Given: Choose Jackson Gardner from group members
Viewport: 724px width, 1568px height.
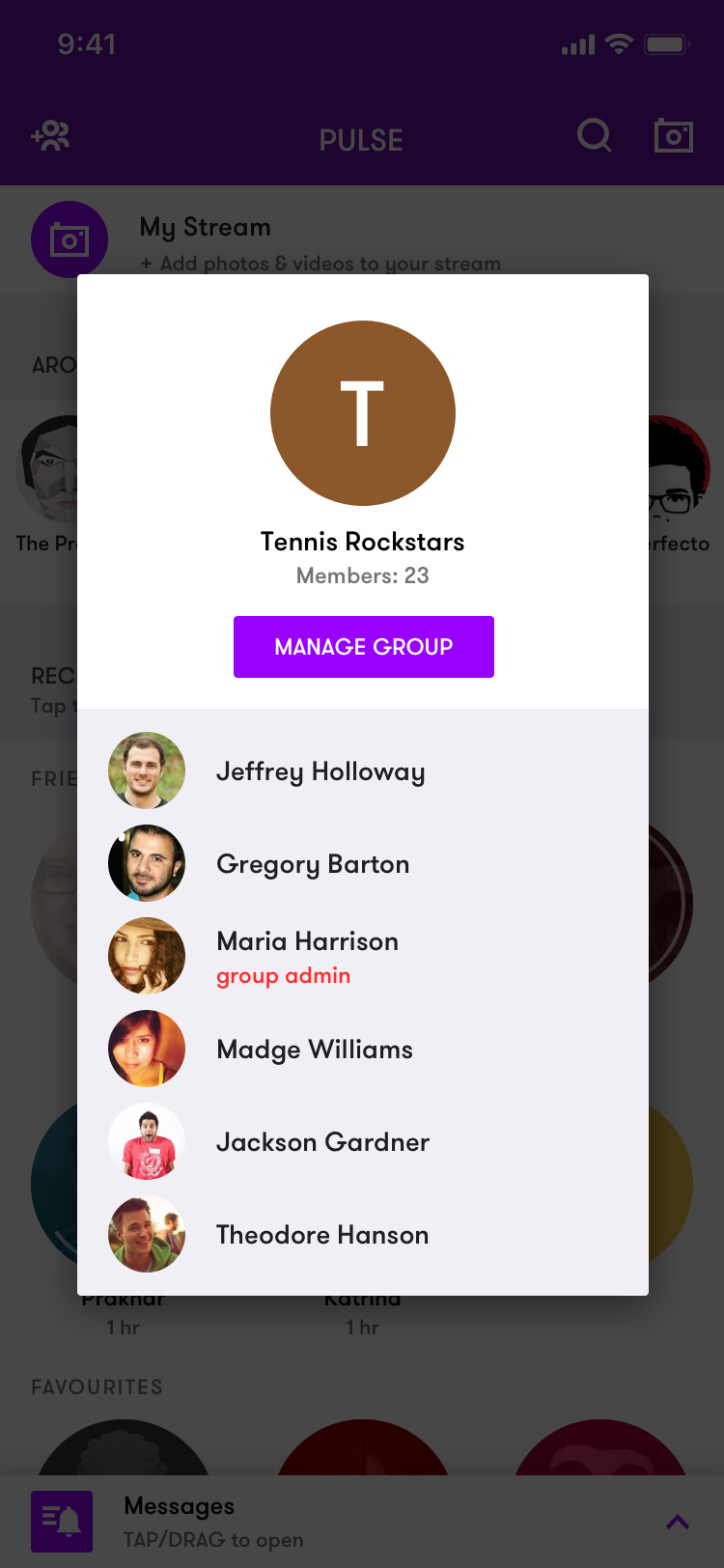Looking at the screenshot, I should coord(322,1142).
